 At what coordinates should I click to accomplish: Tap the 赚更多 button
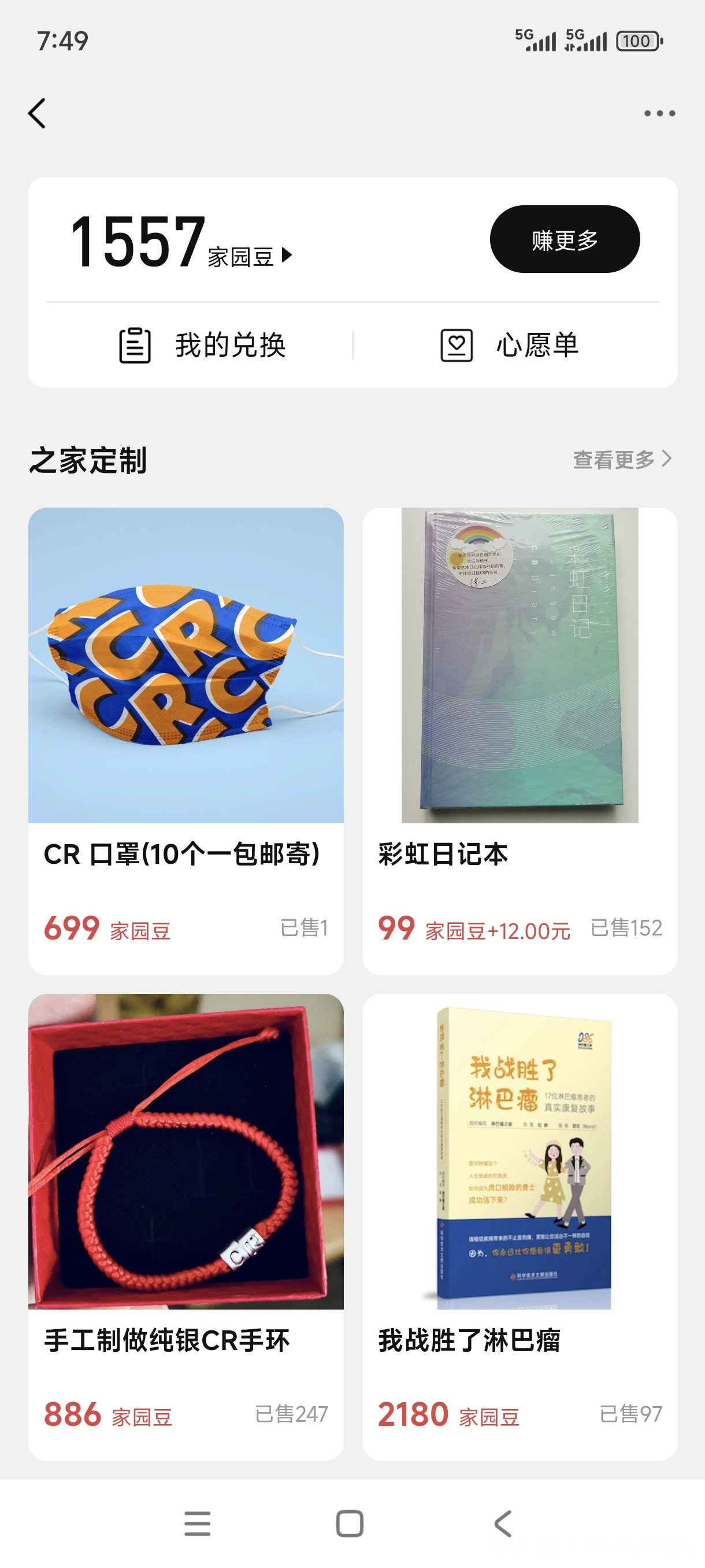[x=565, y=239]
